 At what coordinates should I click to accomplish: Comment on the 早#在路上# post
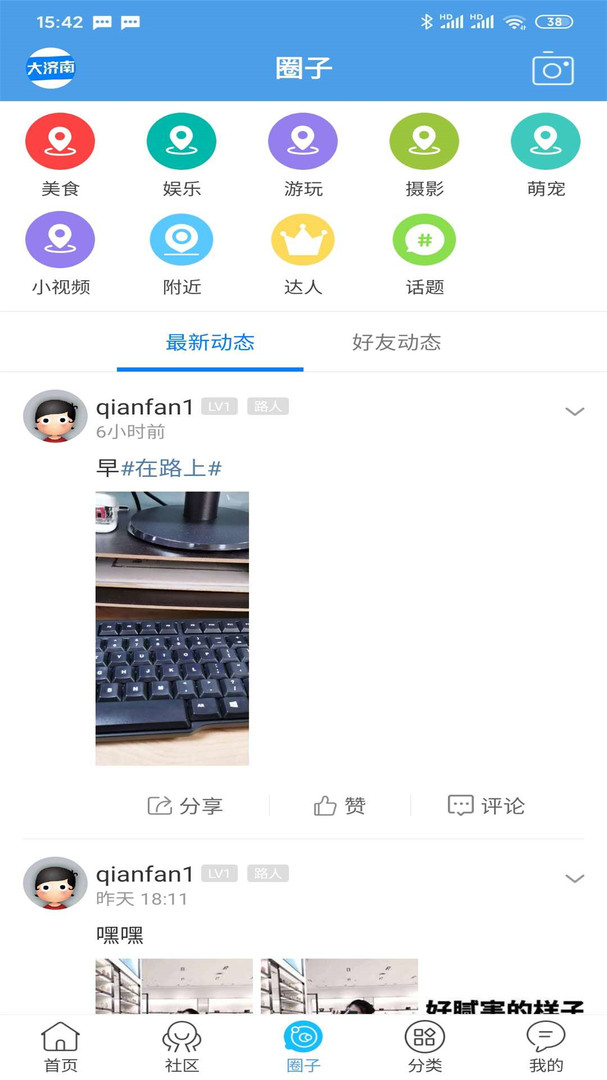coord(486,805)
